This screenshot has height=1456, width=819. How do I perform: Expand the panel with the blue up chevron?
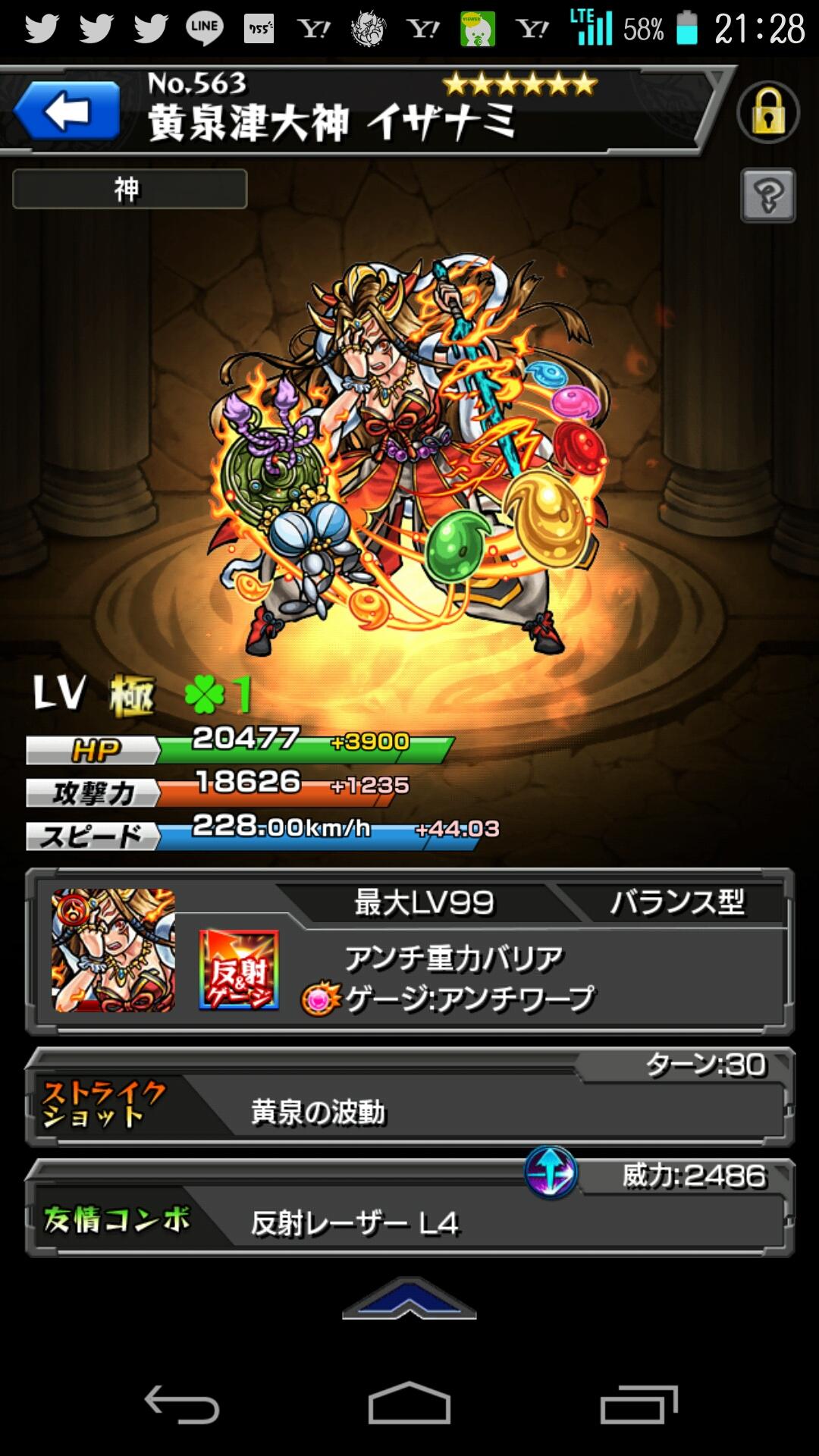click(409, 1299)
